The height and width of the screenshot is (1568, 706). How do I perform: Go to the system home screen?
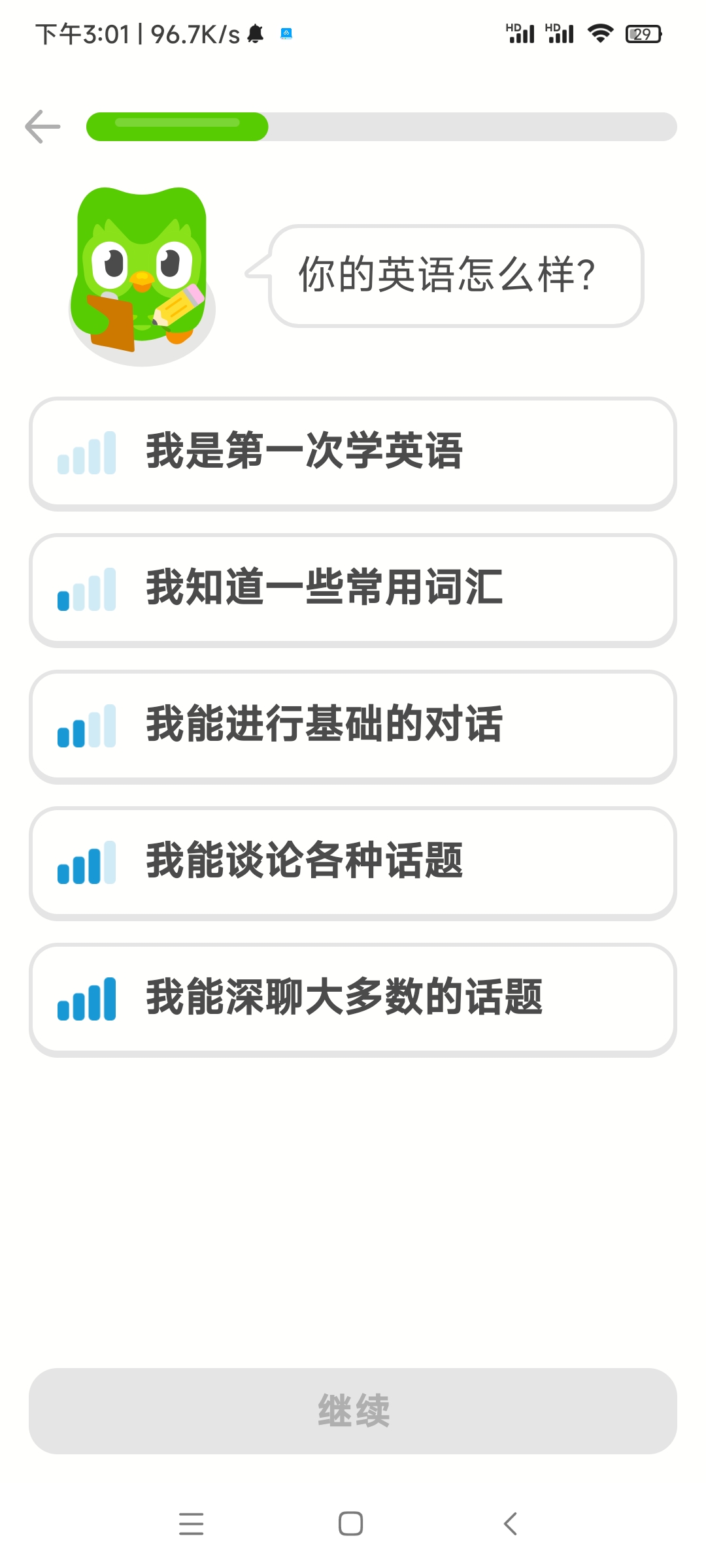click(351, 1524)
